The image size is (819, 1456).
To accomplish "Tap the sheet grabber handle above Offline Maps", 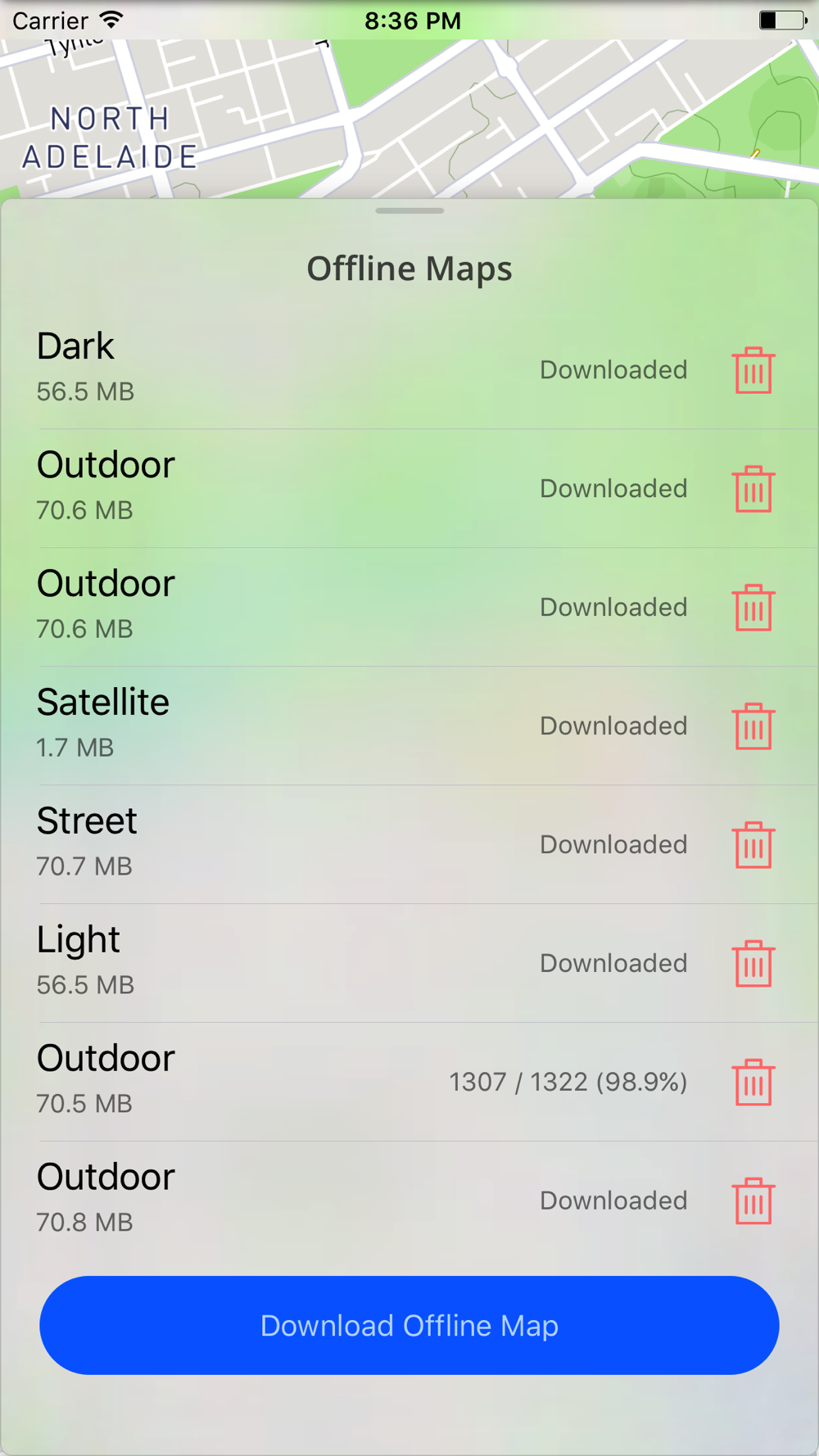I will coord(409,210).
